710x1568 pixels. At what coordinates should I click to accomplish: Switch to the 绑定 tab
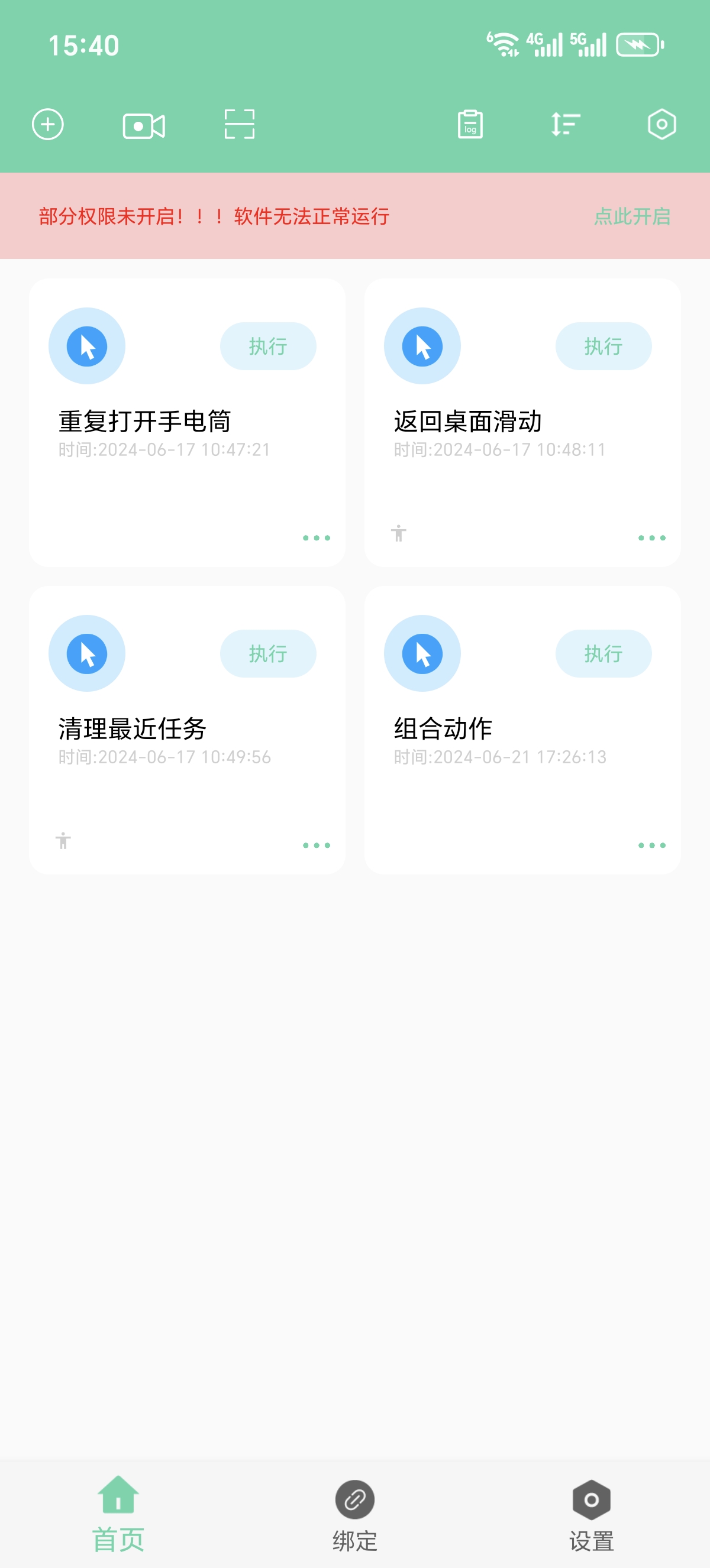click(x=355, y=1515)
